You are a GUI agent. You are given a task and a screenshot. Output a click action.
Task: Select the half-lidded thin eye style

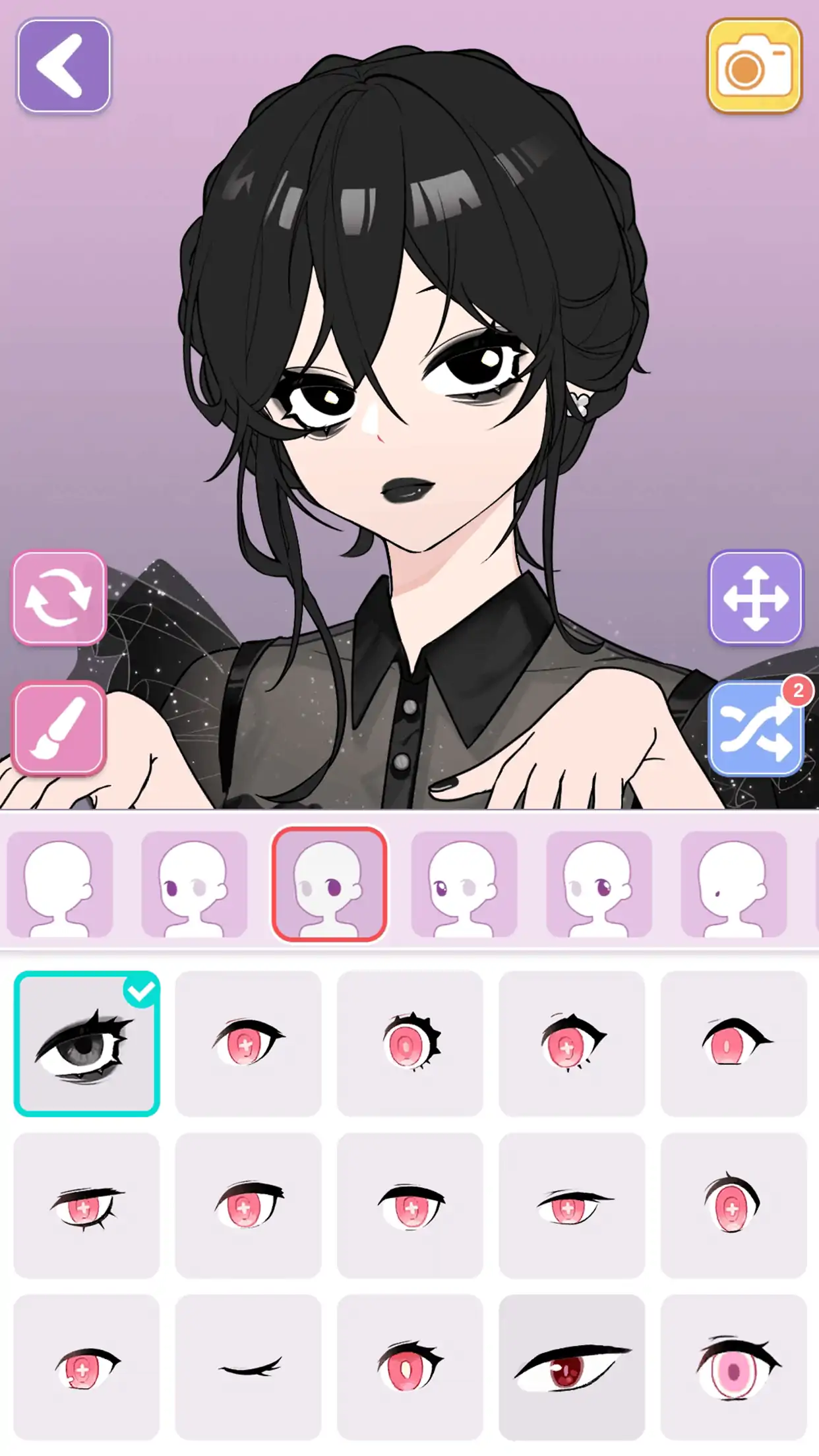[x=572, y=1205]
